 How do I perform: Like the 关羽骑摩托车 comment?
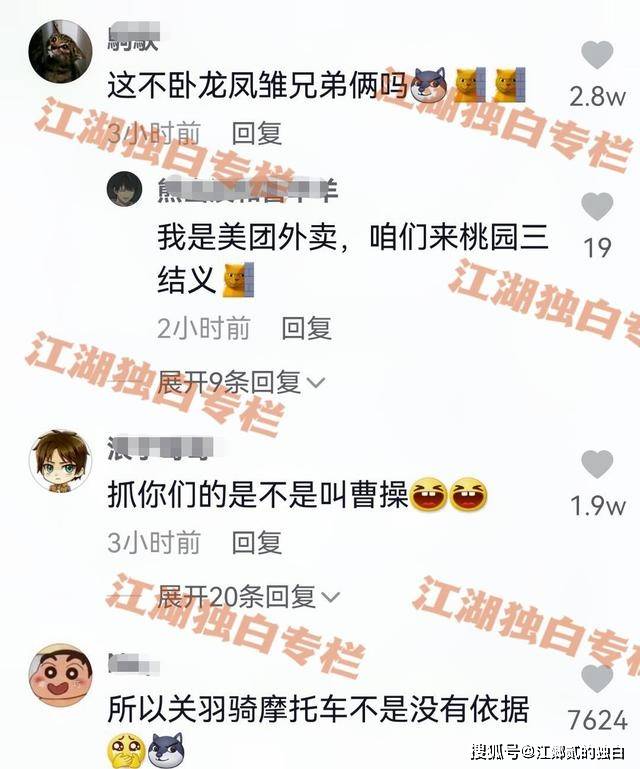pos(597,679)
